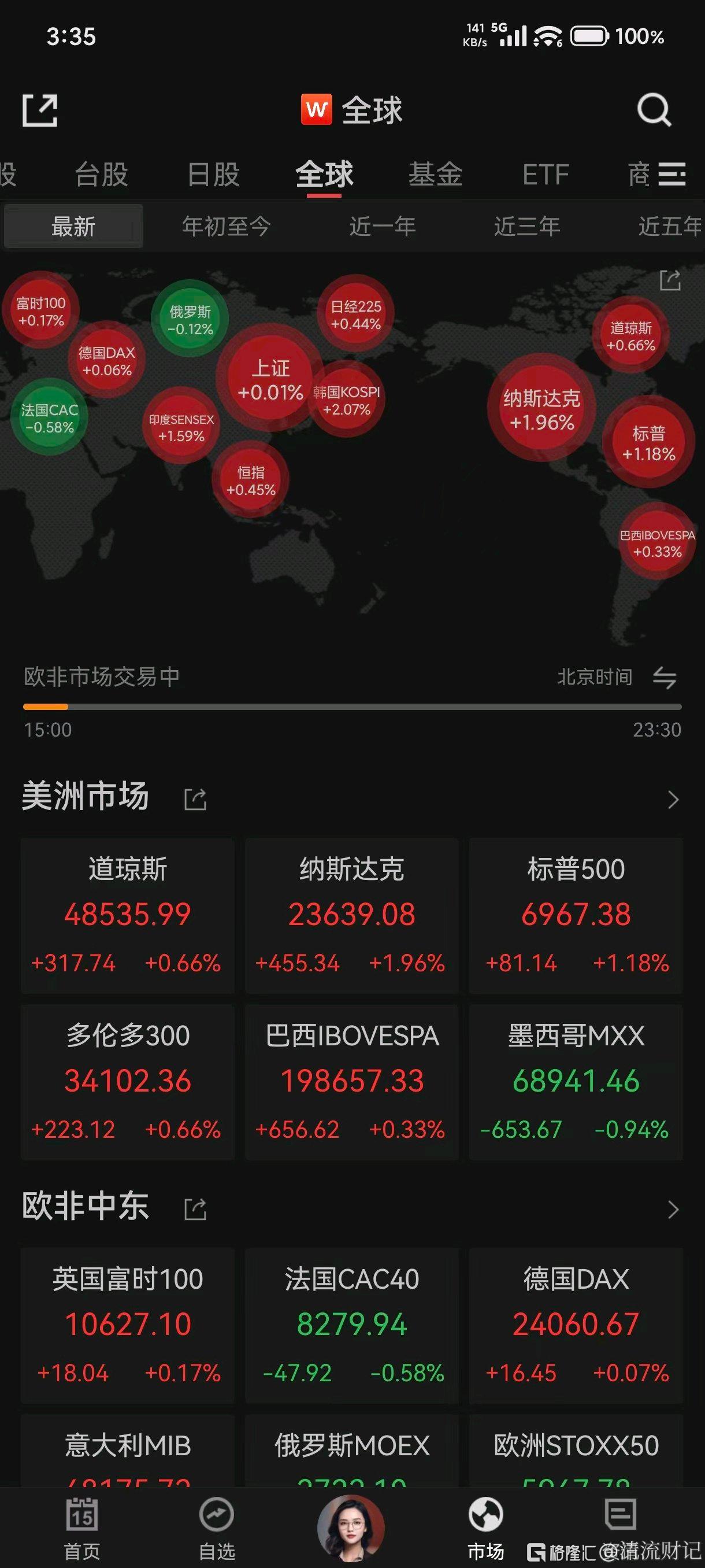Image resolution: width=705 pixels, height=1568 pixels.
Task: Share the 欧非中东 section
Action: point(195,1210)
